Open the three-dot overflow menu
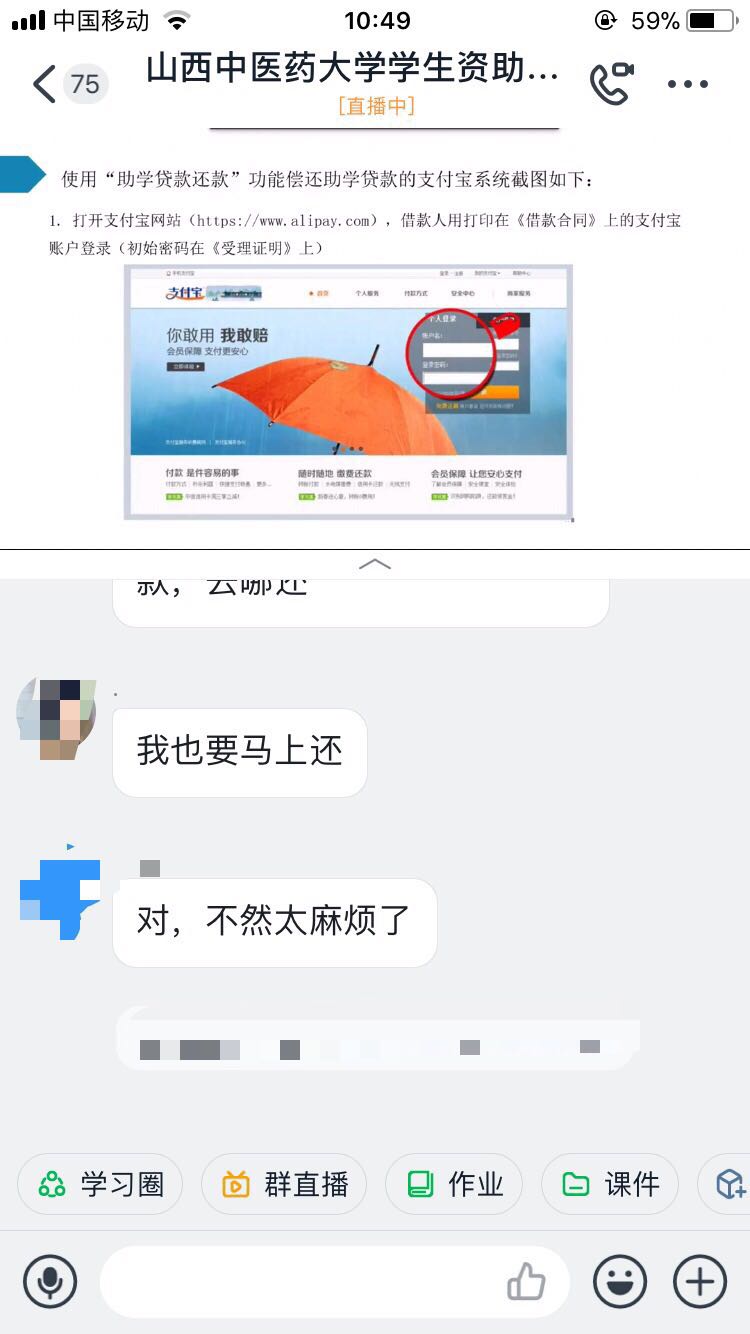The width and height of the screenshot is (750, 1334). pos(688,84)
